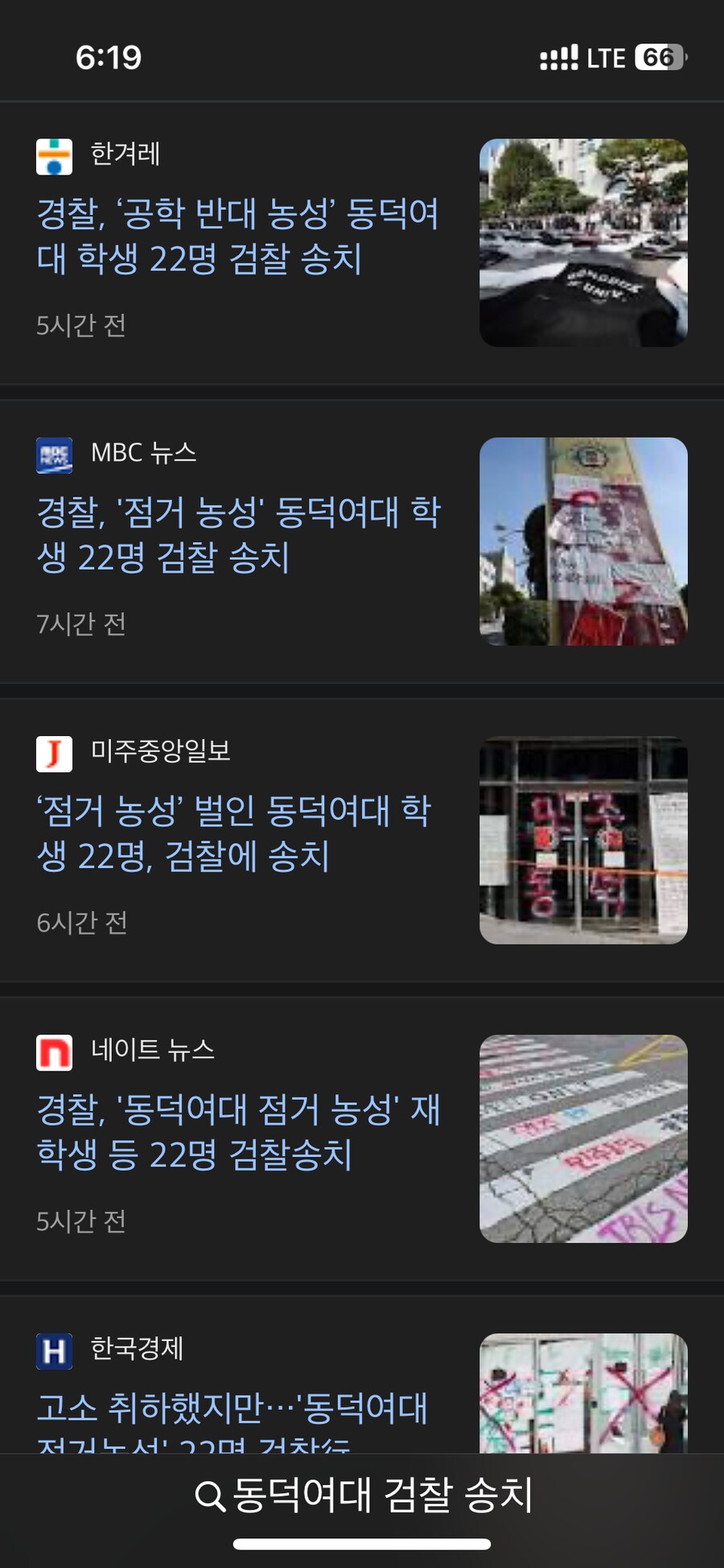Select the 미주중앙일보 red J icon
This screenshot has height=1568, width=724.
click(x=53, y=755)
